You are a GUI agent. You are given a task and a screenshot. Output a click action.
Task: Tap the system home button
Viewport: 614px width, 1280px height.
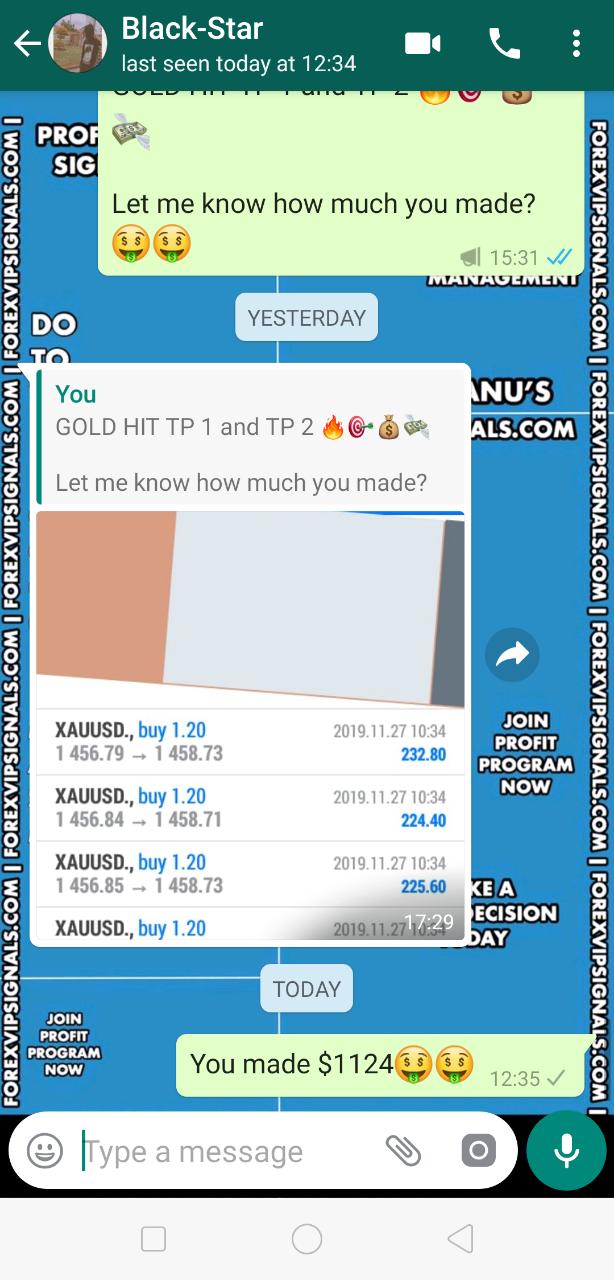(307, 1239)
